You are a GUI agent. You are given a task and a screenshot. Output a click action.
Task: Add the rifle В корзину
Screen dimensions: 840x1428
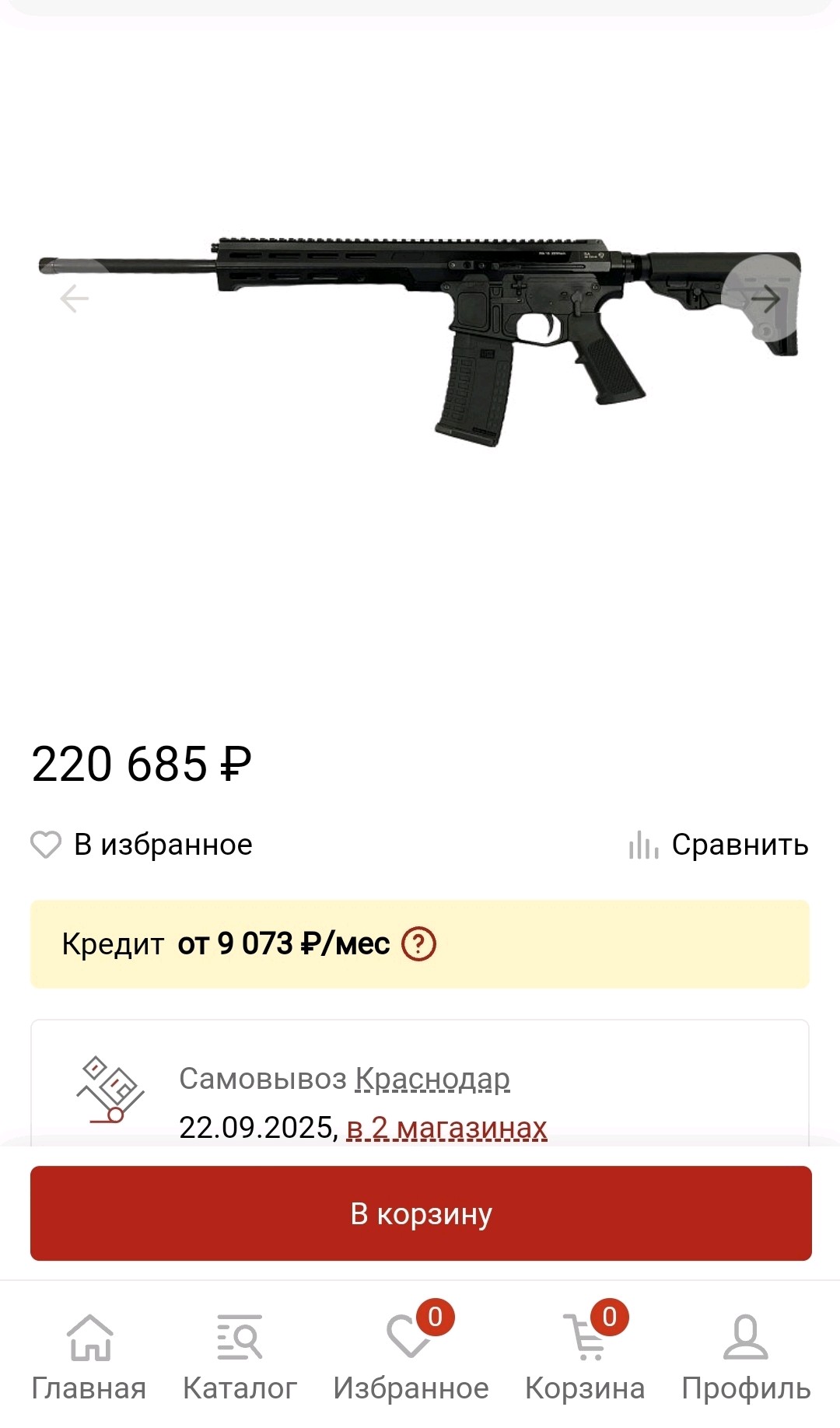[420, 1213]
